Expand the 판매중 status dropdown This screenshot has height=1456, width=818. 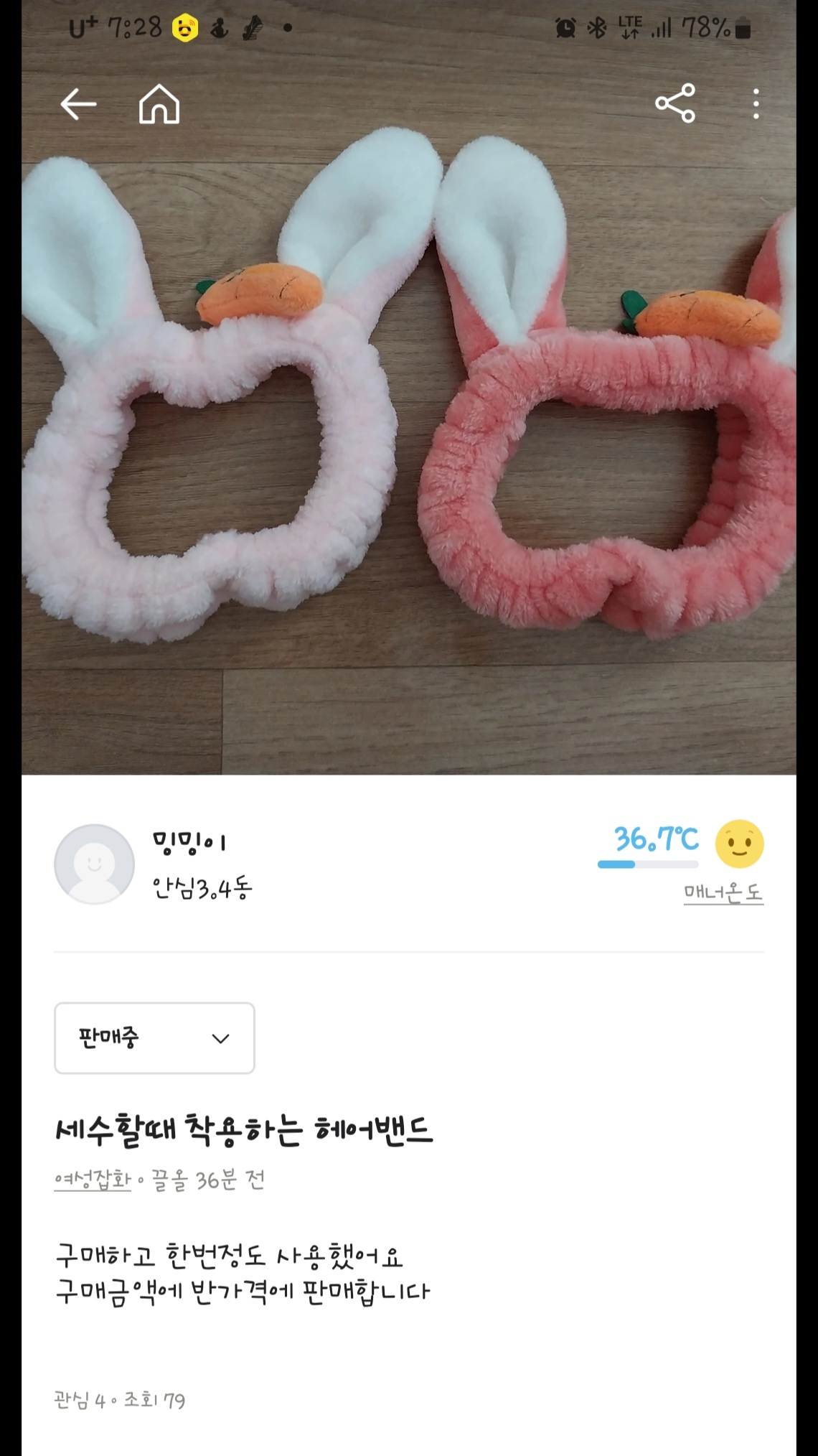[155, 1038]
